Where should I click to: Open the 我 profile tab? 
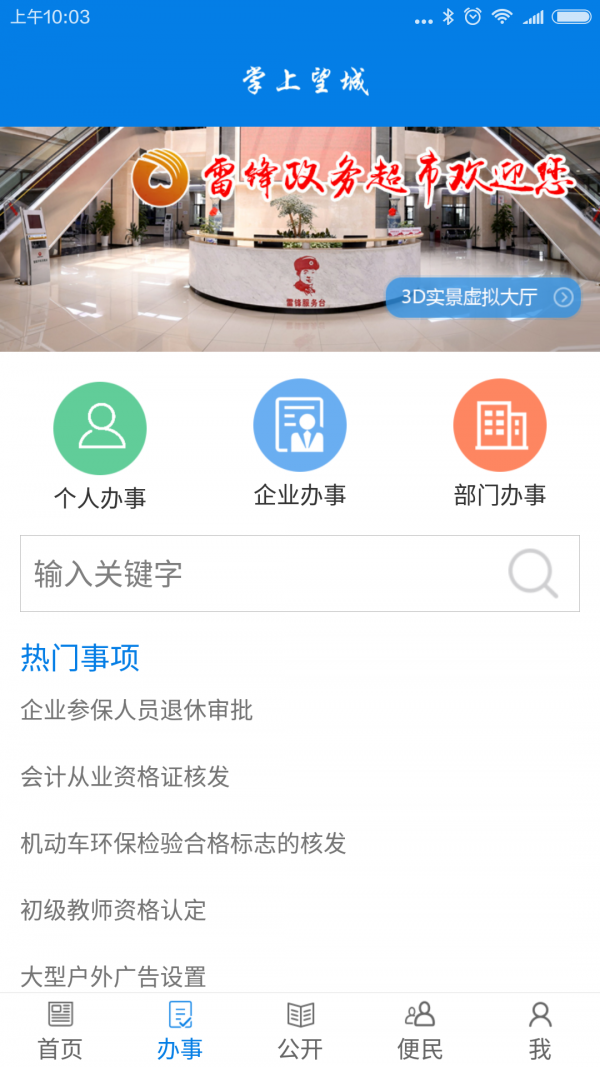coord(540,1030)
